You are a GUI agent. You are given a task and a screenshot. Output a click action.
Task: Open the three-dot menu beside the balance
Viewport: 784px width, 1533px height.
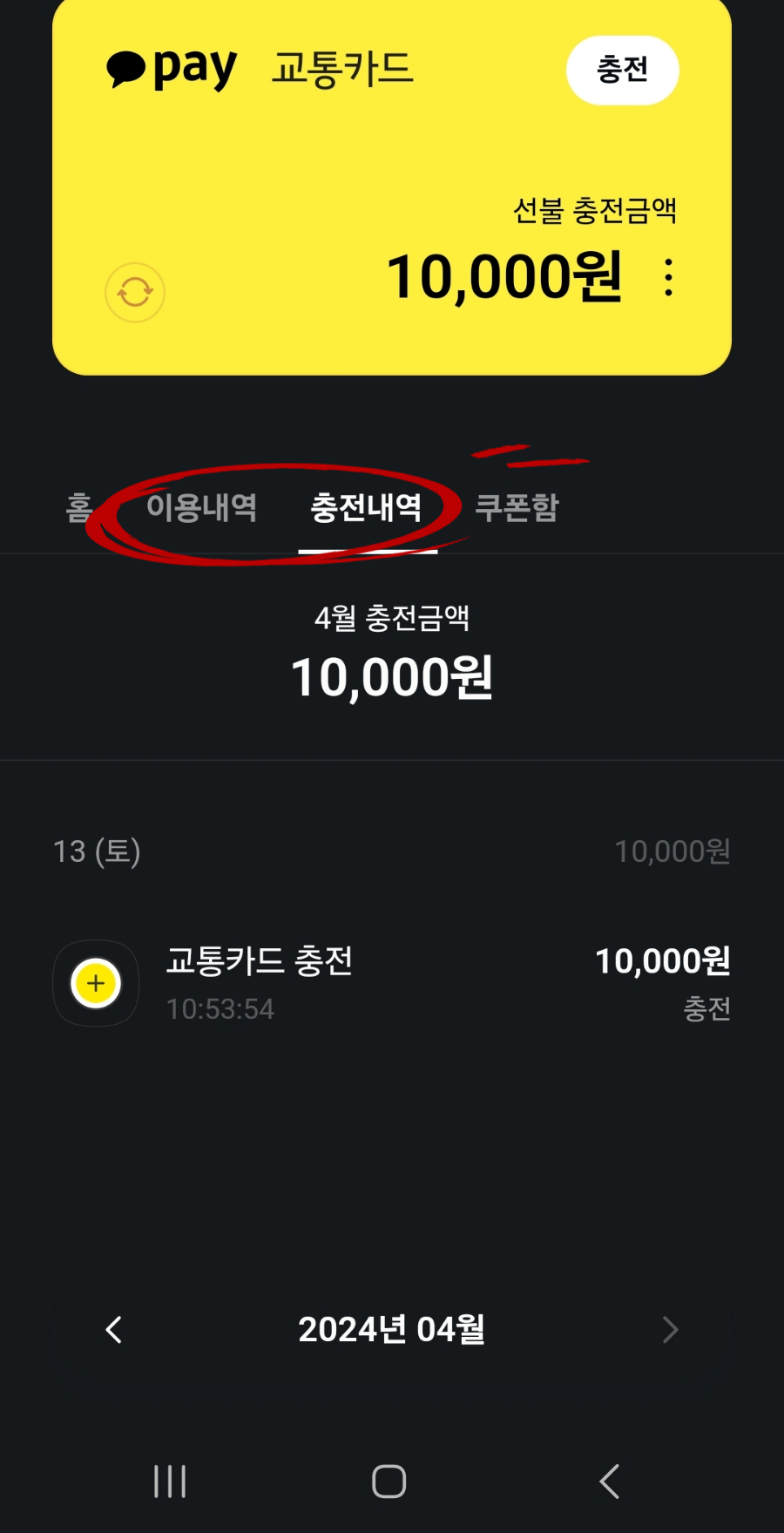(x=668, y=277)
